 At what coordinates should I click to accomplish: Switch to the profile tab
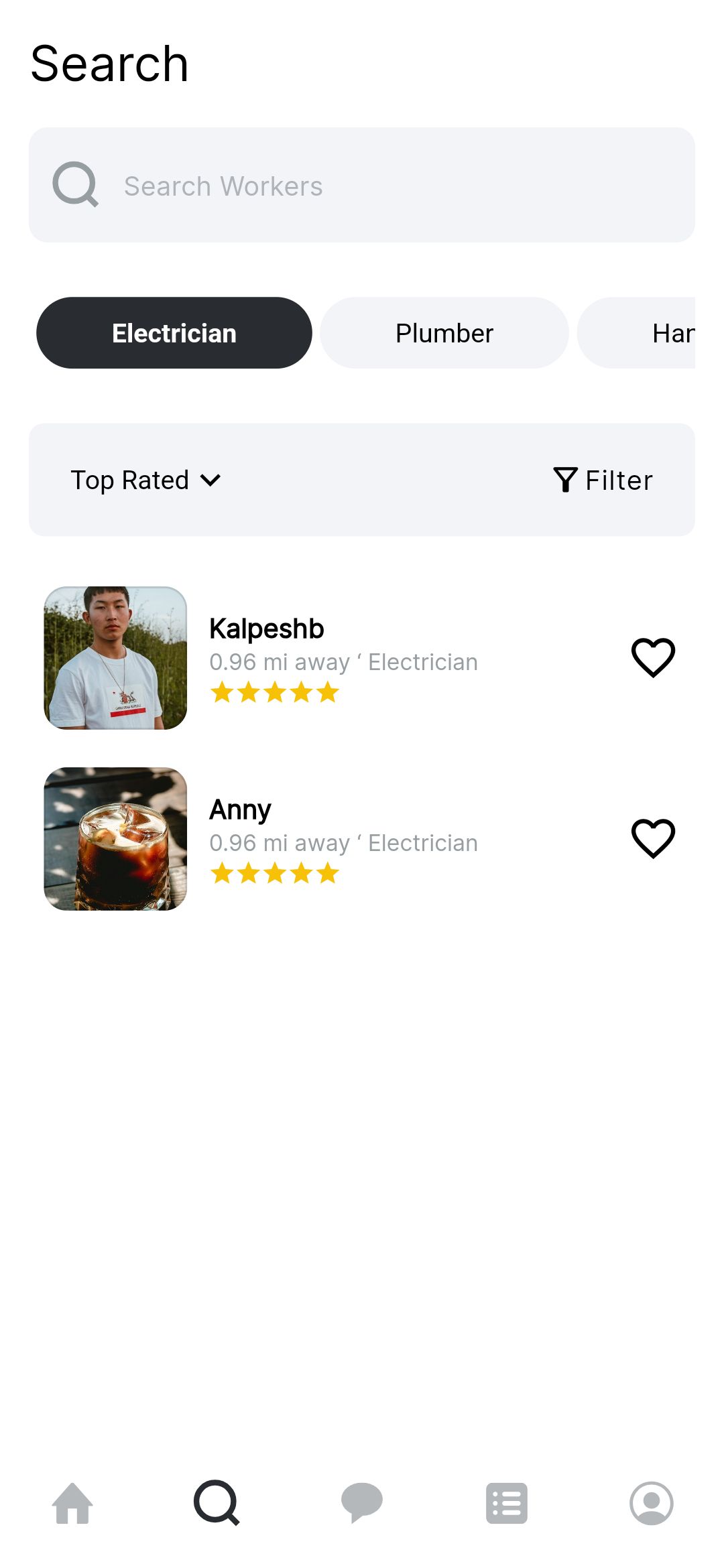click(652, 1503)
